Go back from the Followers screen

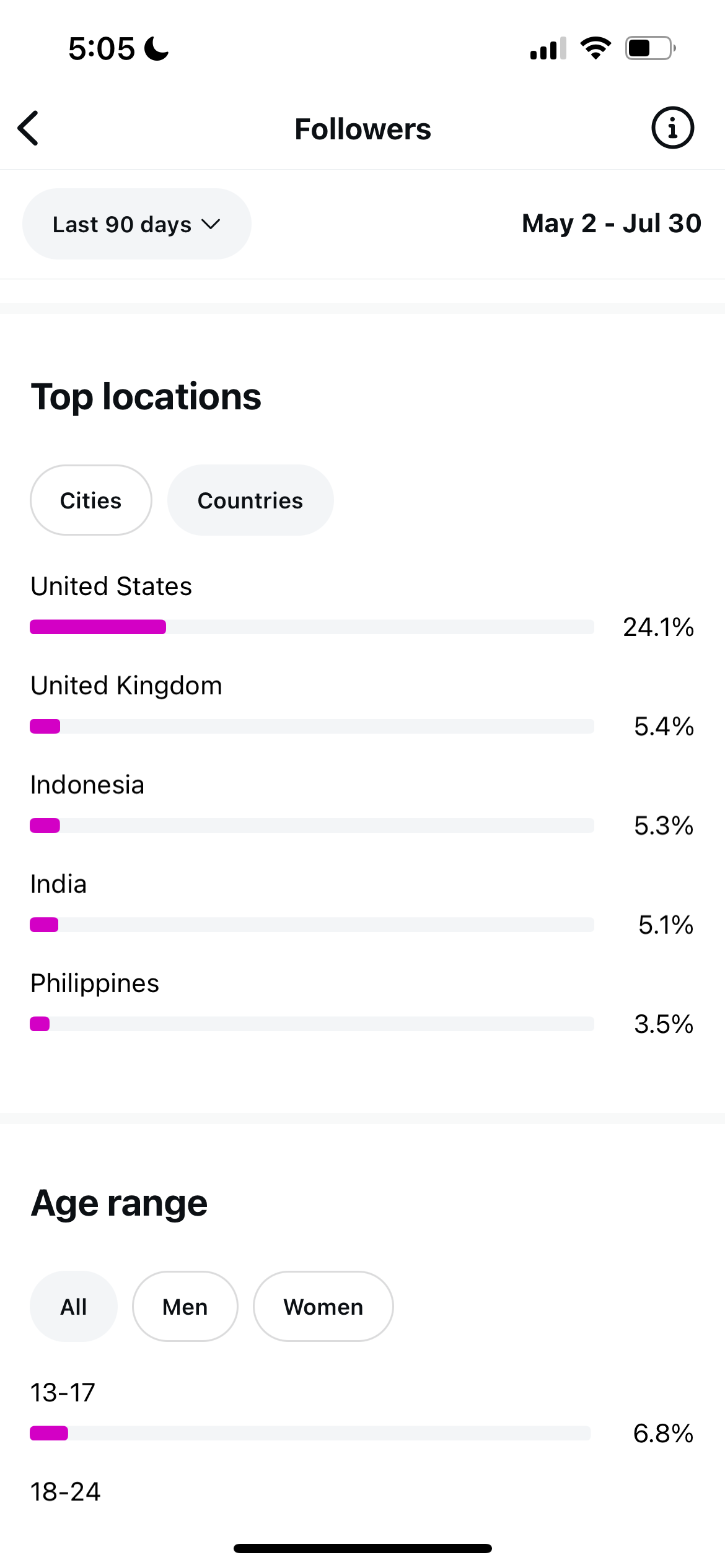[29, 128]
